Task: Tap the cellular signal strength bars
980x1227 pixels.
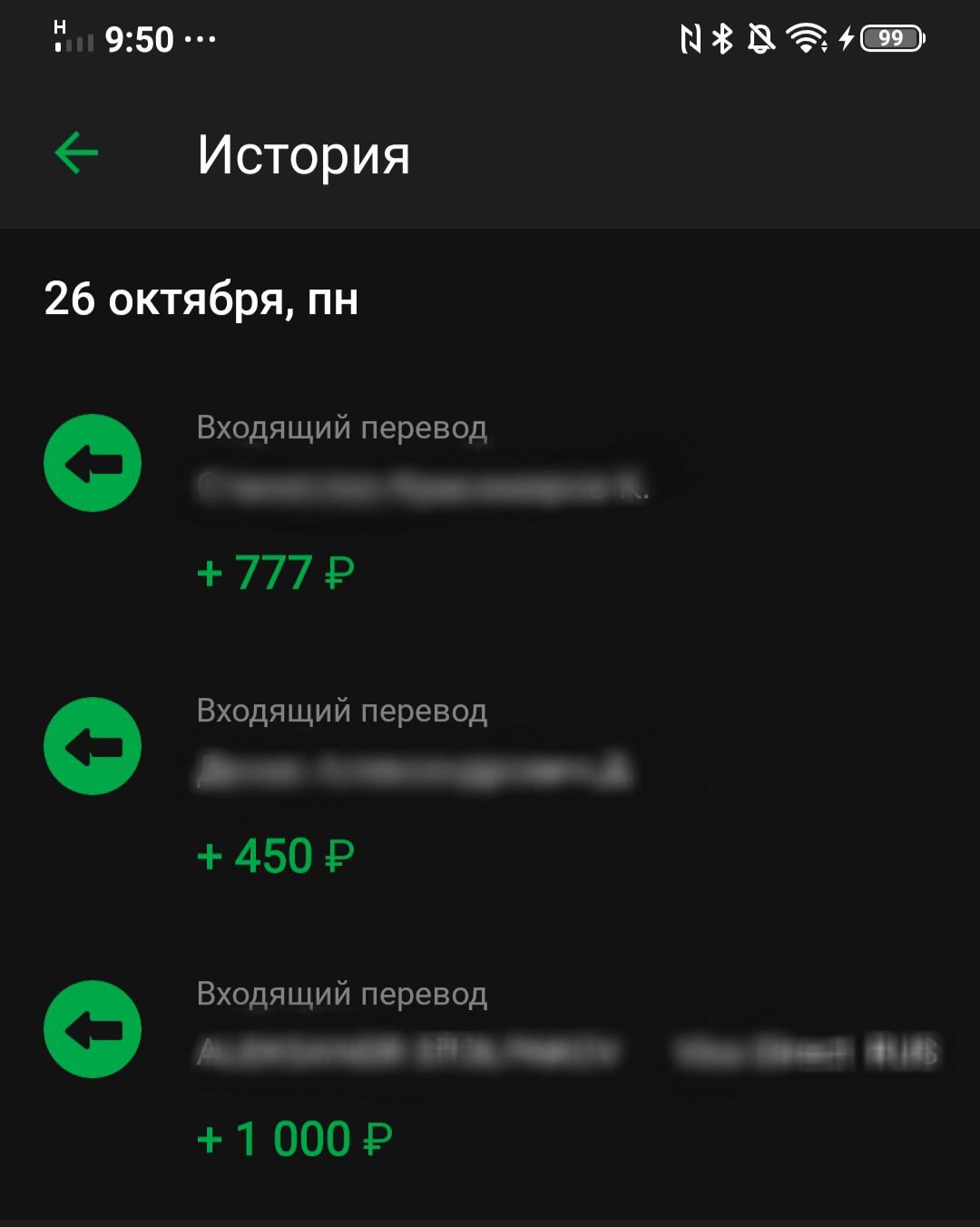Action: click(74, 40)
